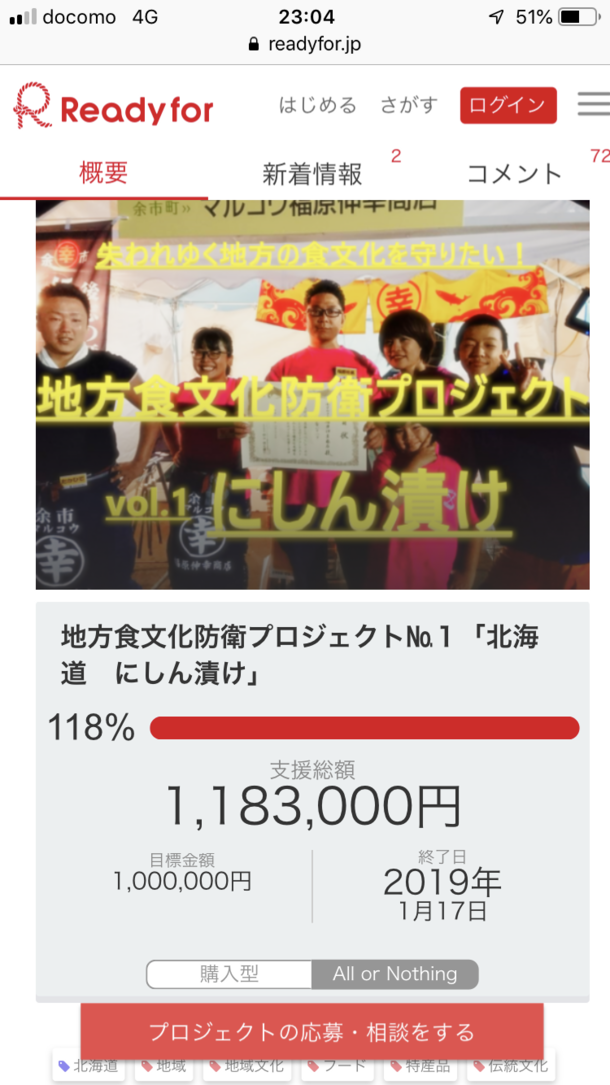Switch to the 概要 tab

(x=104, y=172)
